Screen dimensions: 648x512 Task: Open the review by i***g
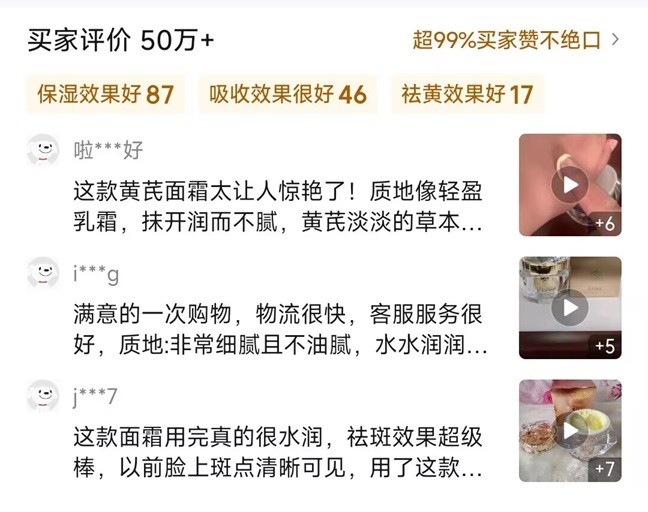coord(278,329)
